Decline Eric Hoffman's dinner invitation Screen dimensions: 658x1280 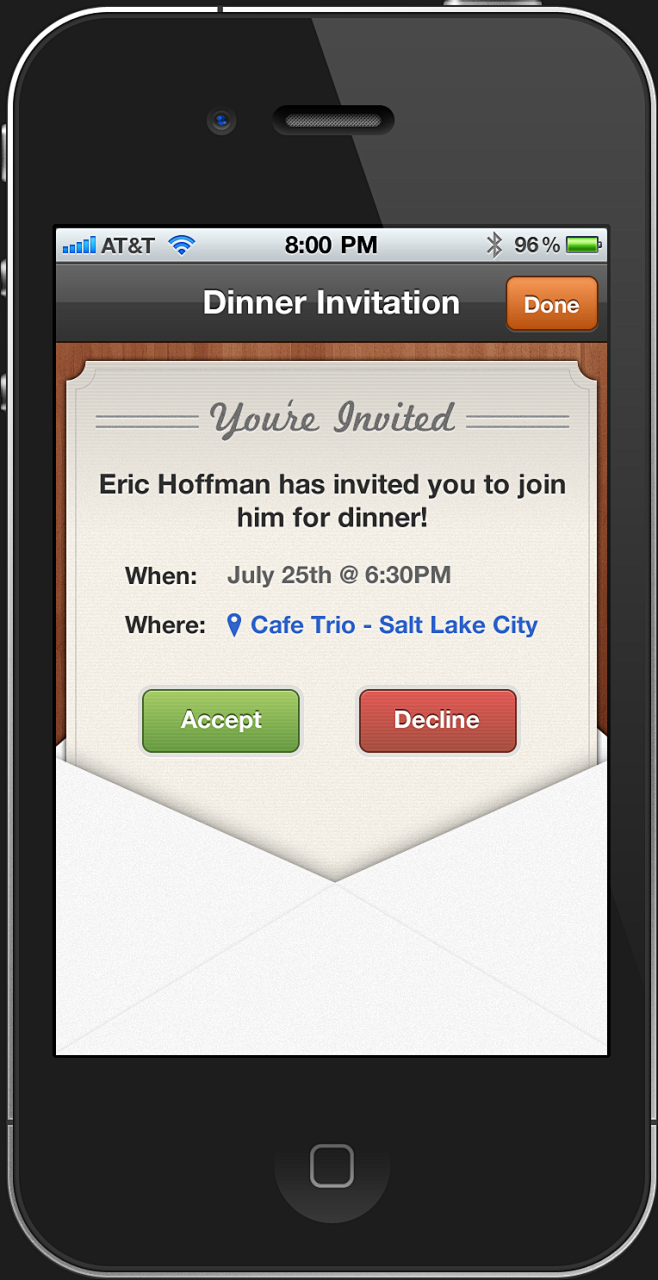tap(437, 720)
